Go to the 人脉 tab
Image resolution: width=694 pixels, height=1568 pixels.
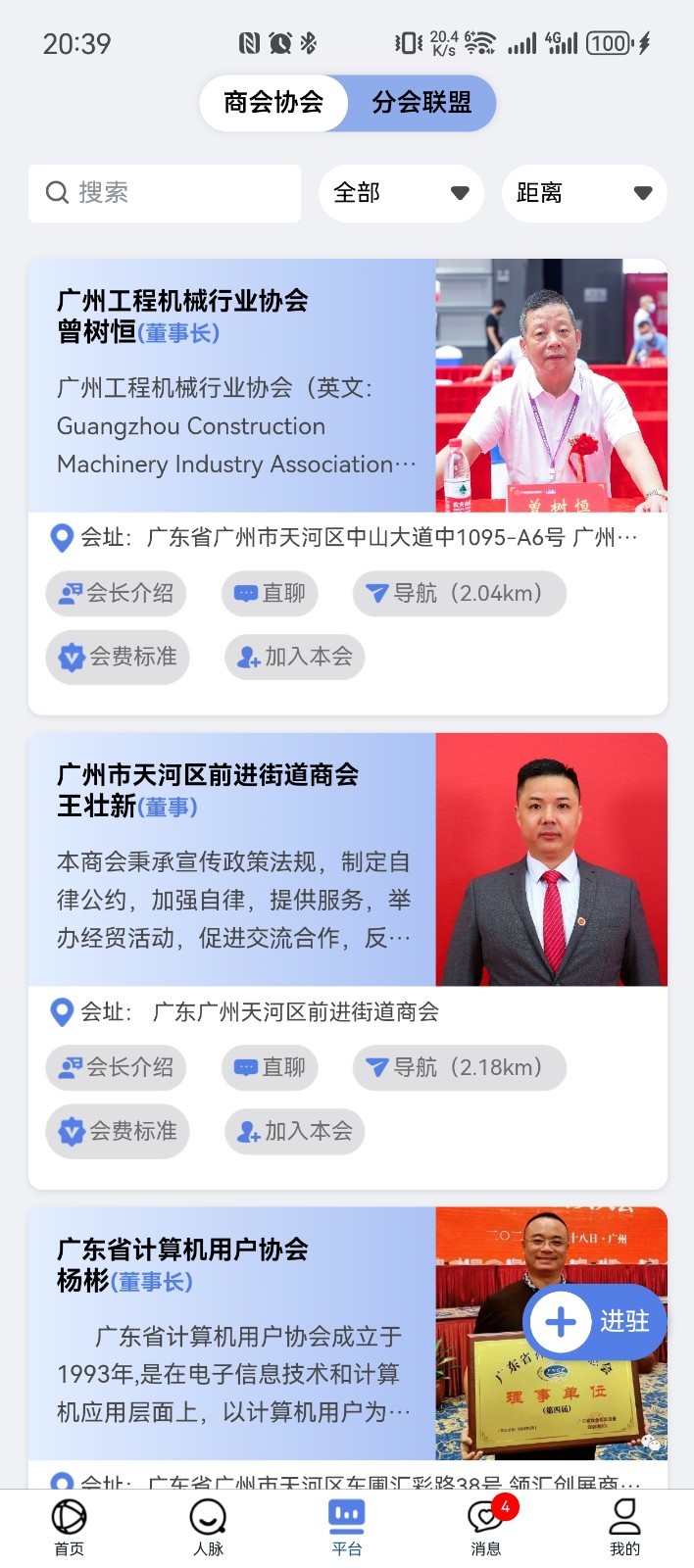(x=208, y=1527)
